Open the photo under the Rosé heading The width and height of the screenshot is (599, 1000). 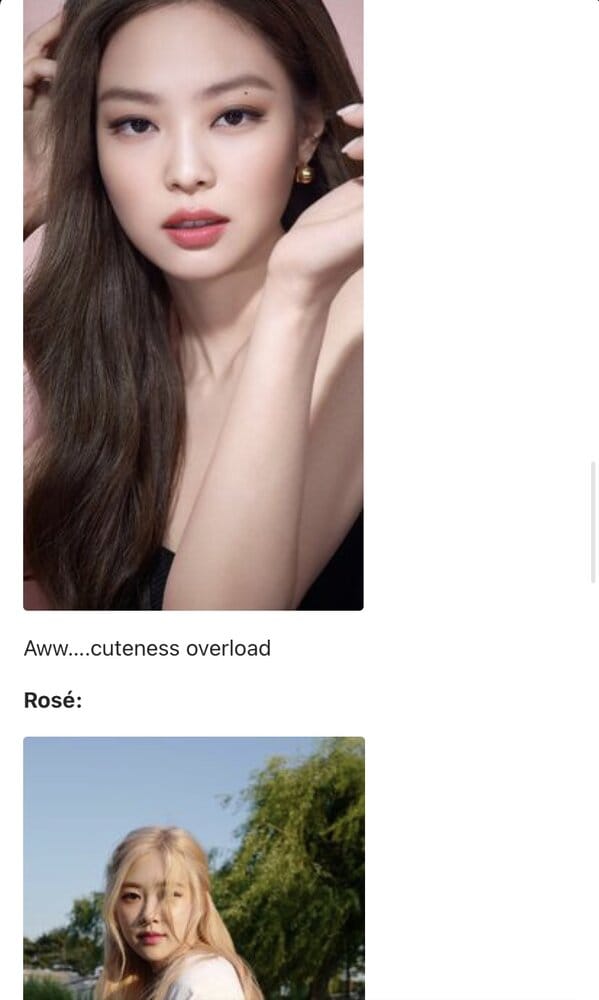(x=194, y=868)
